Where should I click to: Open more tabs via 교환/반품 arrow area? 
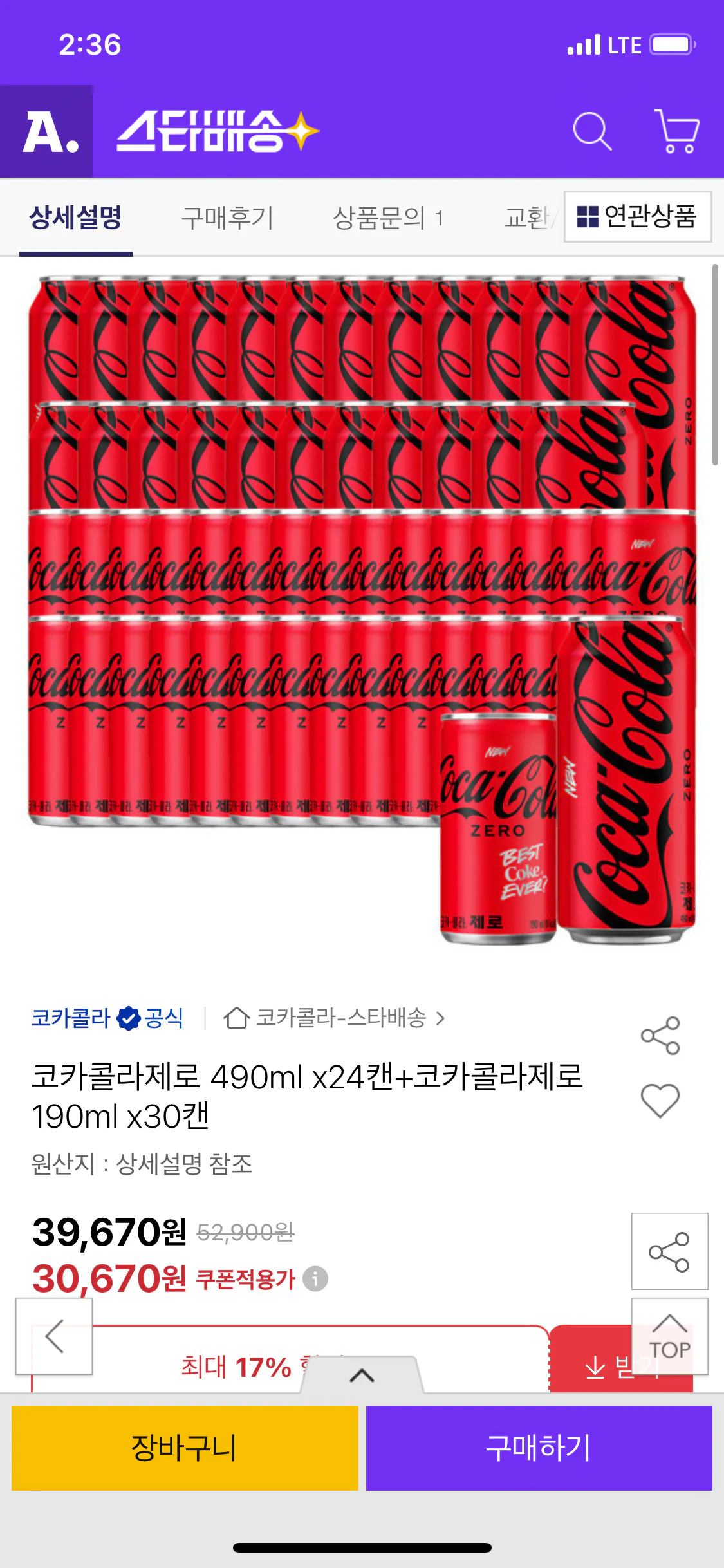tap(529, 218)
